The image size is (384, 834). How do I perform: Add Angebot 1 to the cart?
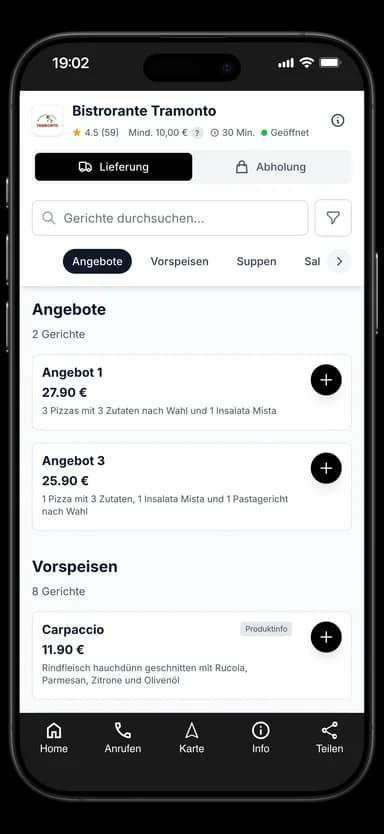click(326, 380)
